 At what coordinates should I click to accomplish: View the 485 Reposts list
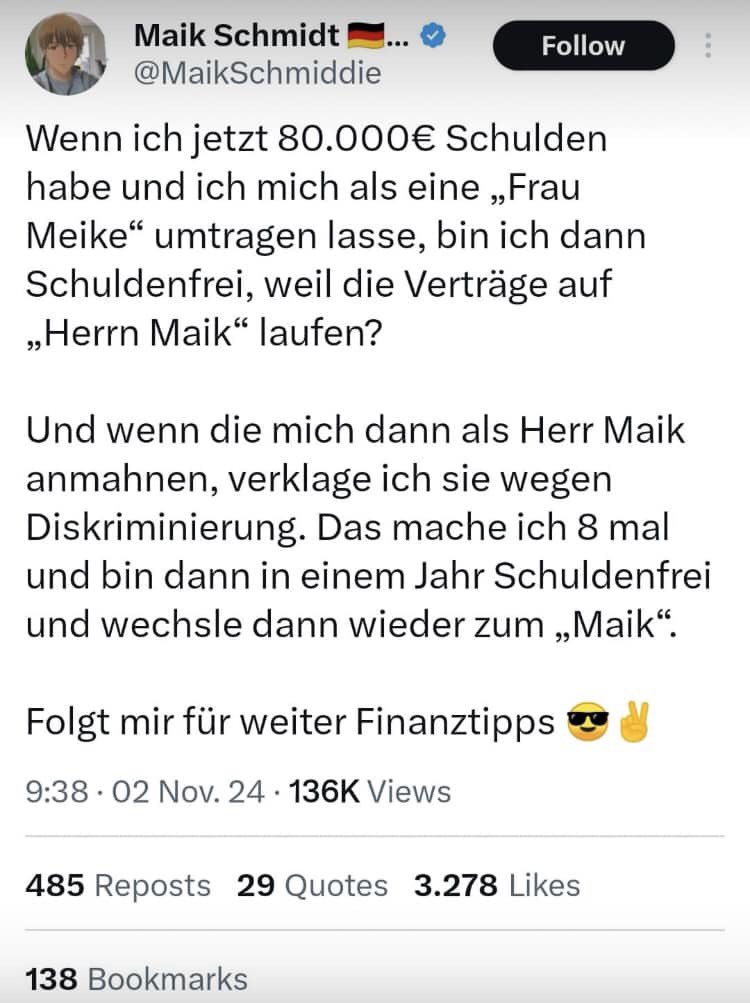point(118,885)
